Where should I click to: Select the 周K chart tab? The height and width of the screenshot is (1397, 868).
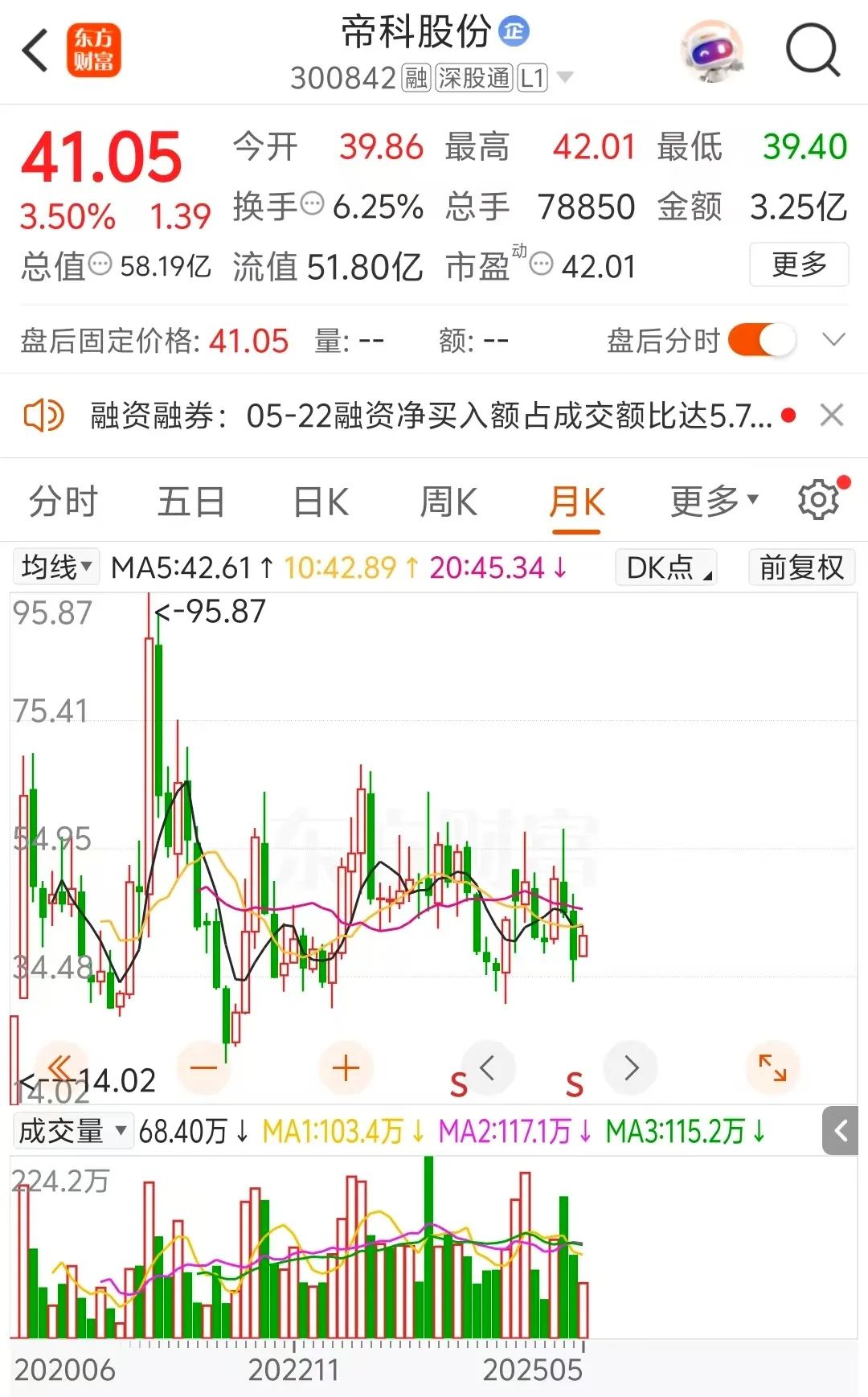448,502
